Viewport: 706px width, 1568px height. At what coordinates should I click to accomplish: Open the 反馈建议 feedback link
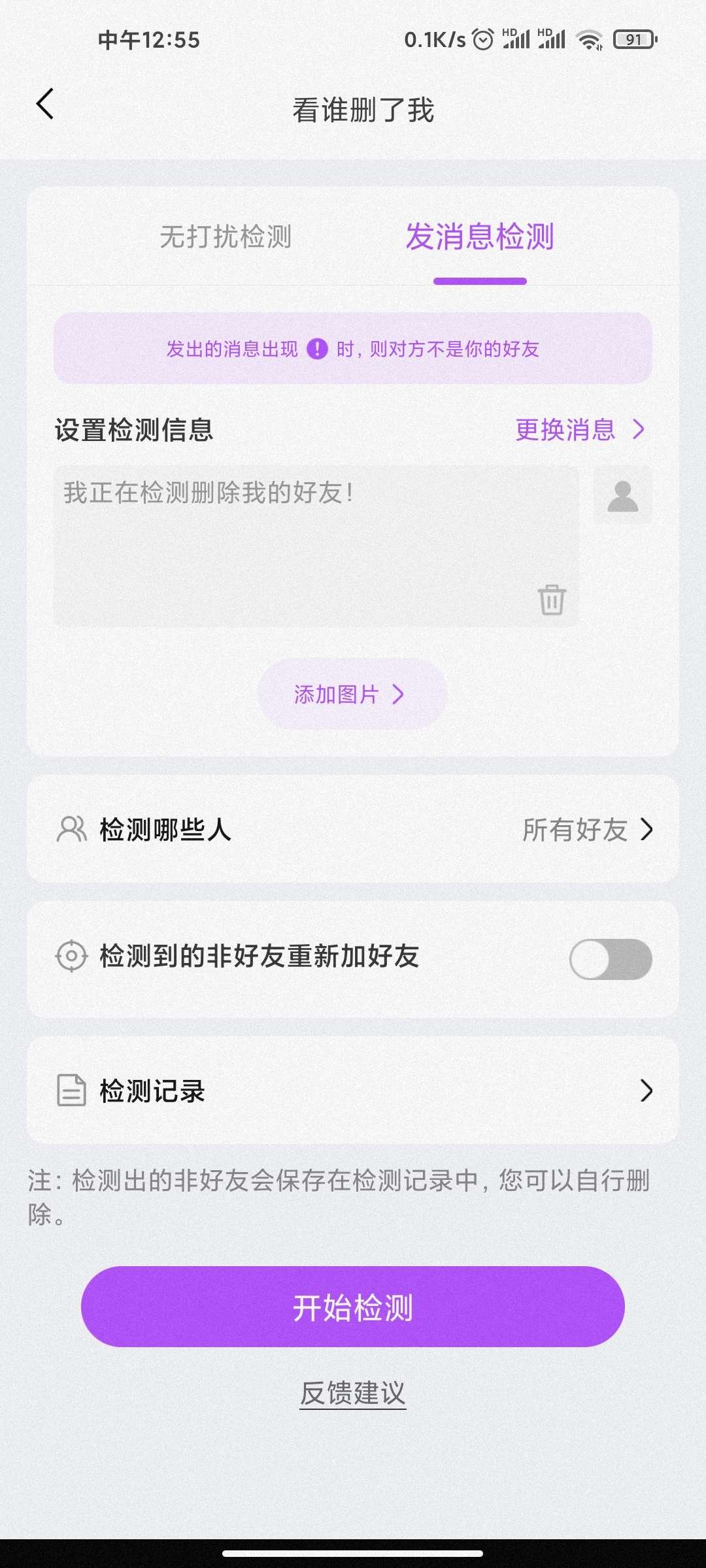pyautogui.click(x=353, y=1392)
